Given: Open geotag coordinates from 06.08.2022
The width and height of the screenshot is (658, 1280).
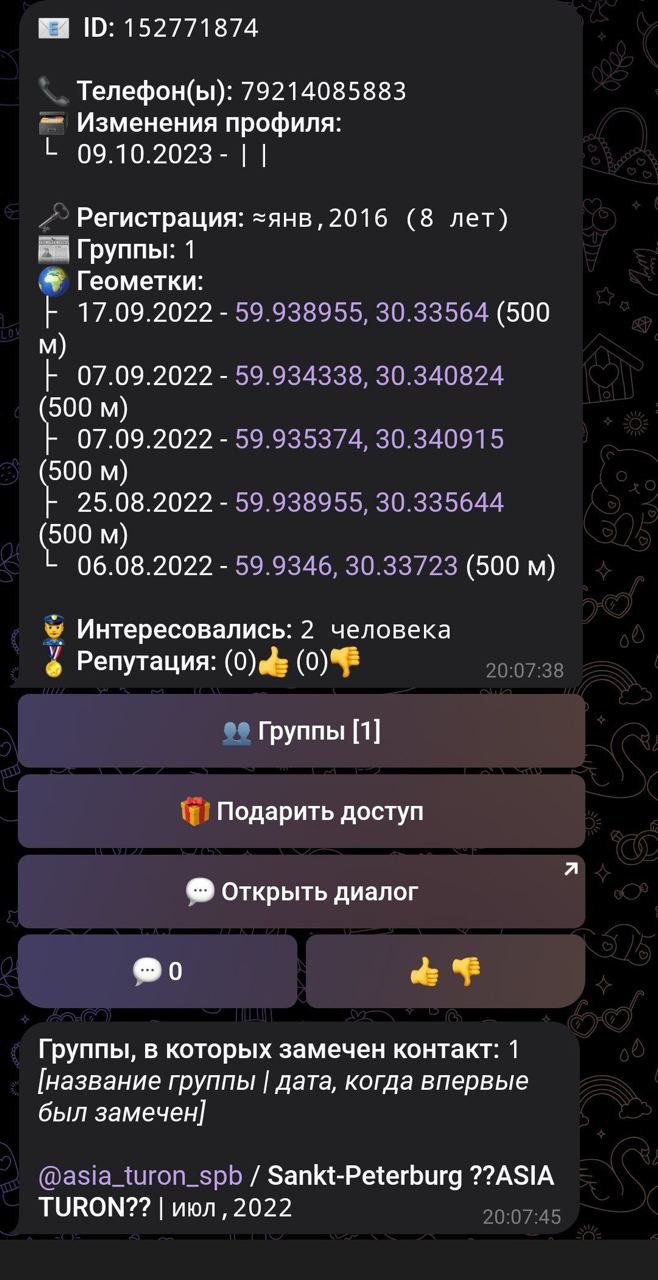Looking at the screenshot, I should (x=346, y=566).
